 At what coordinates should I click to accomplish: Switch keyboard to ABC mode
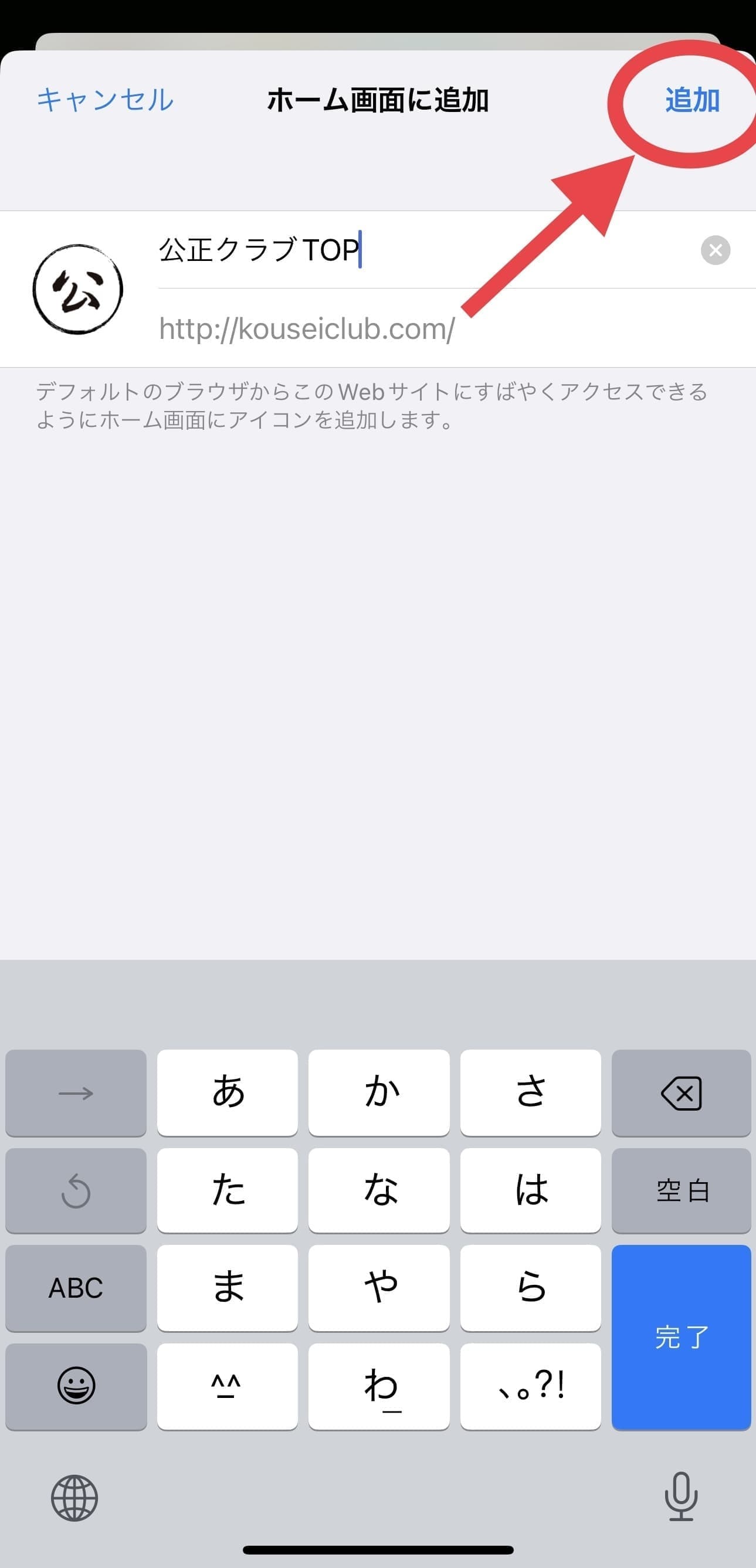(x=76, y=1288)
